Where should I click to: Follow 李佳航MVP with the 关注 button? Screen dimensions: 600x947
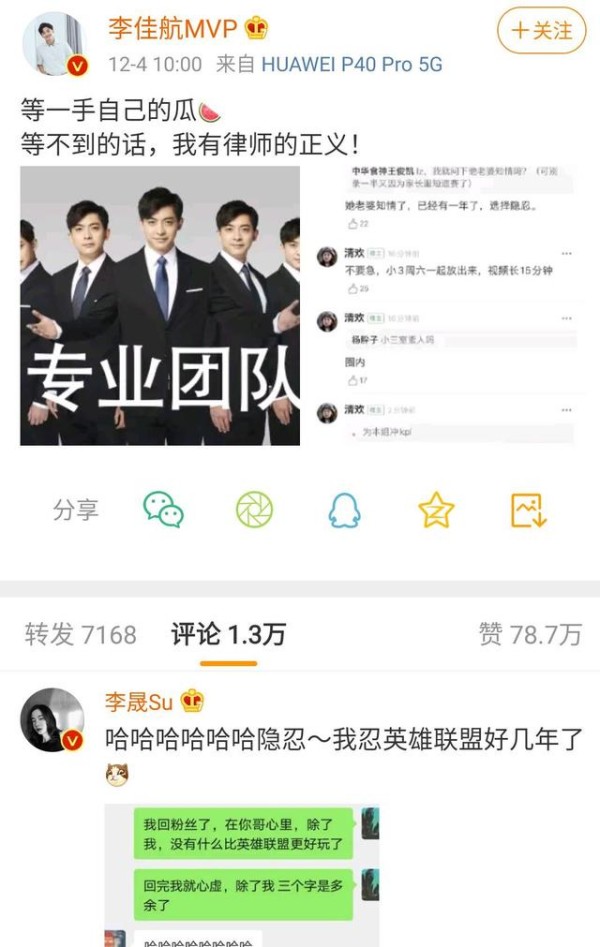click(x=543, y=31)
